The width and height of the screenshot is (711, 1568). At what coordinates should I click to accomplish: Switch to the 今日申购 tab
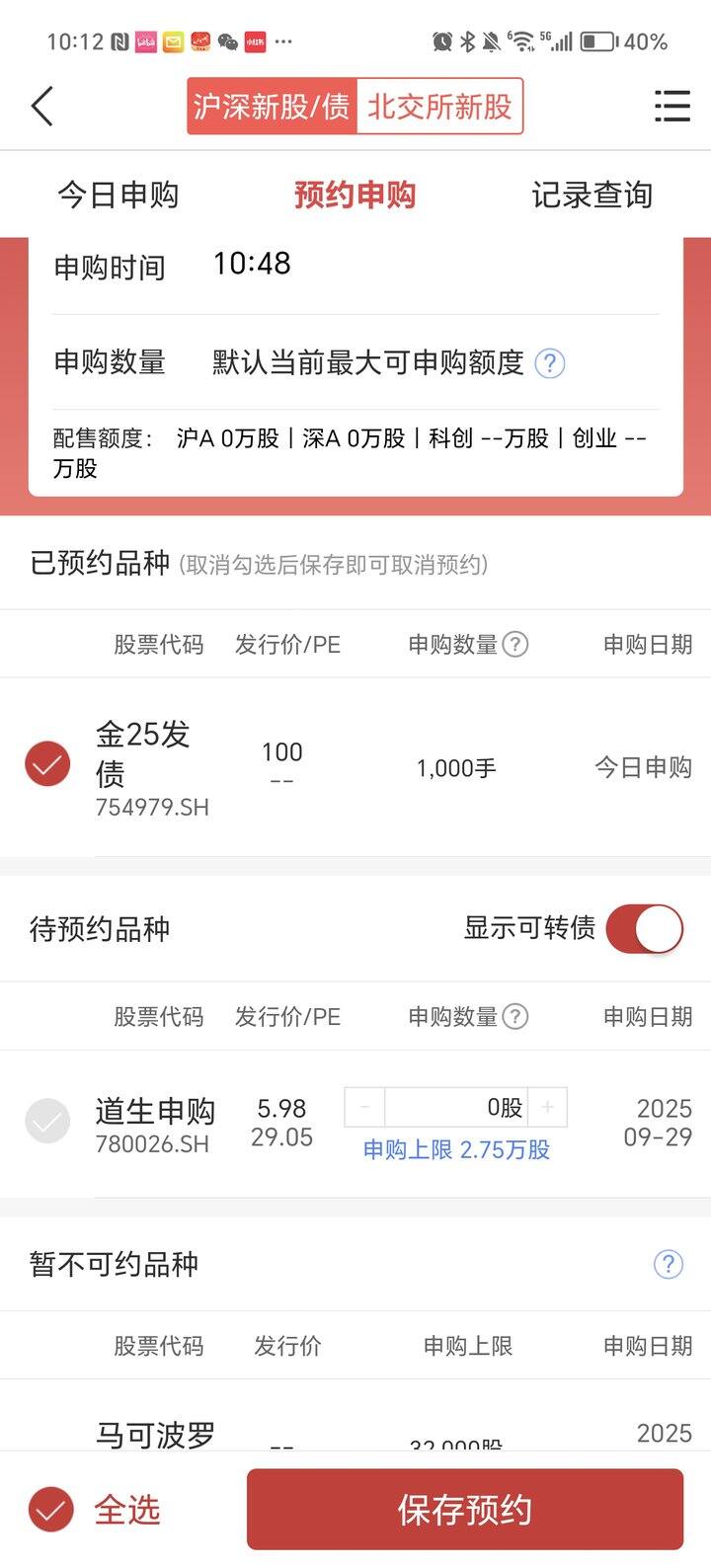coord(120,196)
